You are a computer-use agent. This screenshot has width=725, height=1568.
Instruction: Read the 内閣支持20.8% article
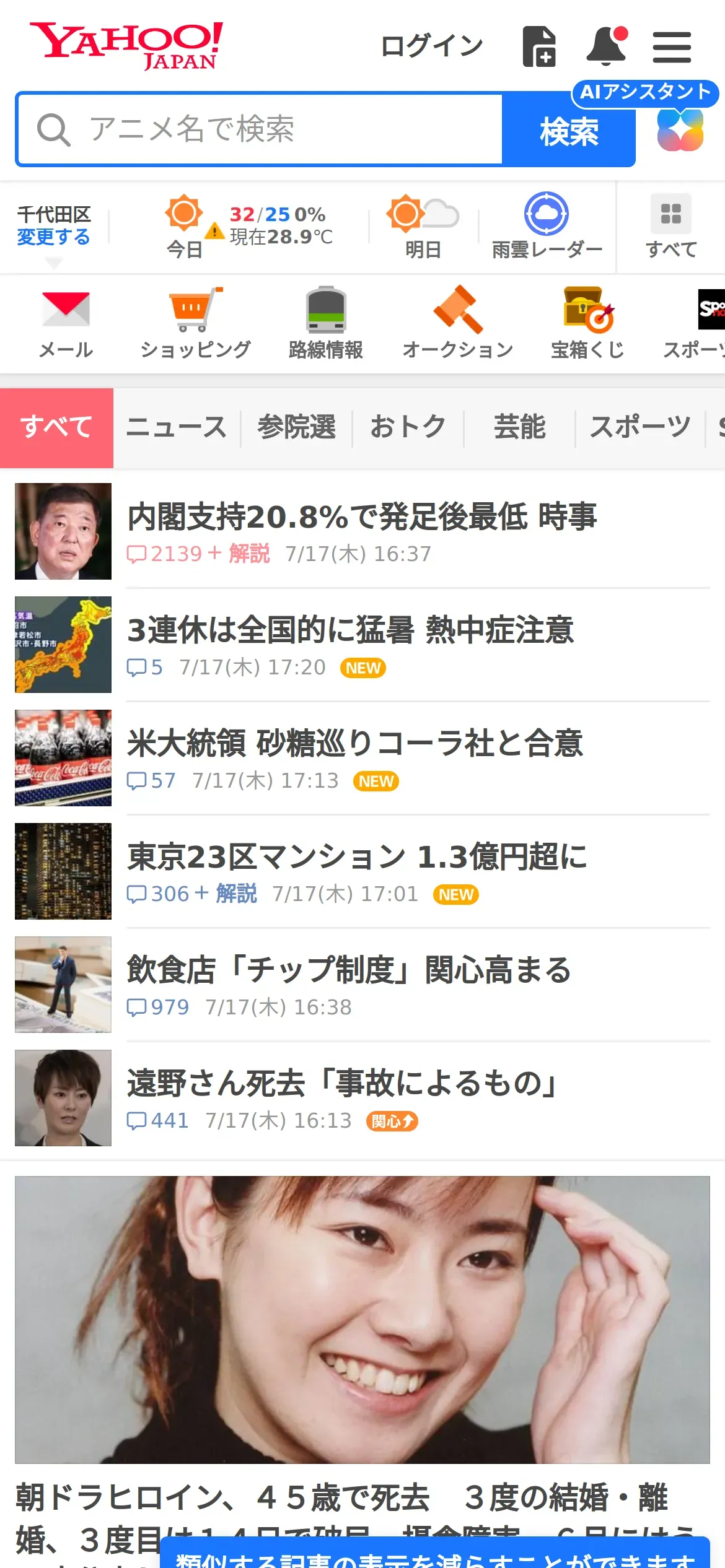[362, 517]
